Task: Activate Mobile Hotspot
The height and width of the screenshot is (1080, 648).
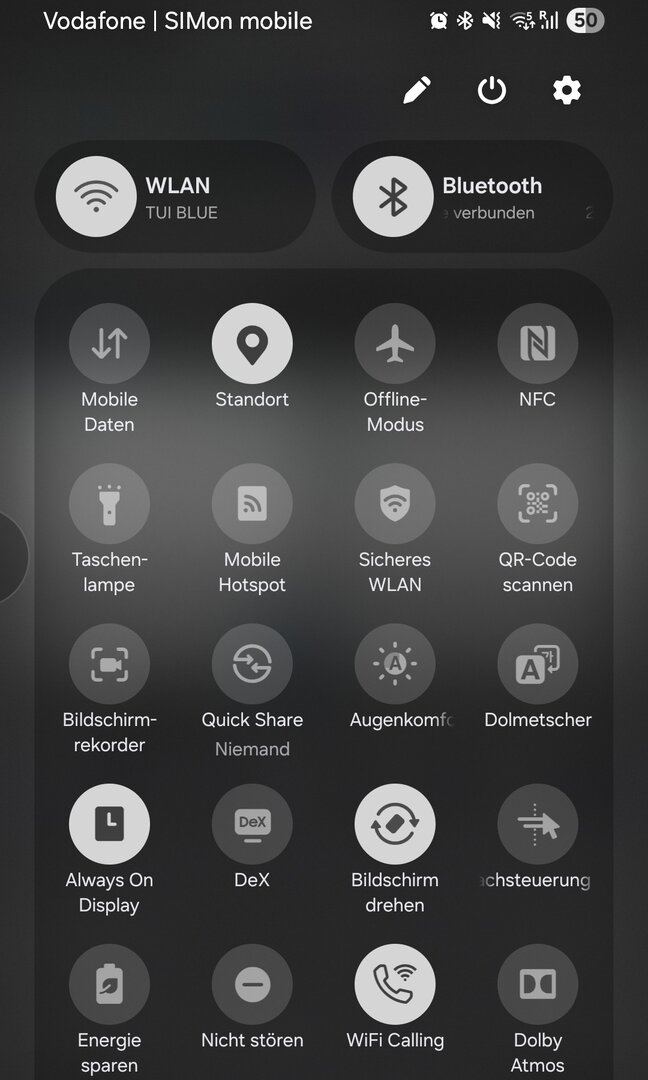Action: [252, 504]
